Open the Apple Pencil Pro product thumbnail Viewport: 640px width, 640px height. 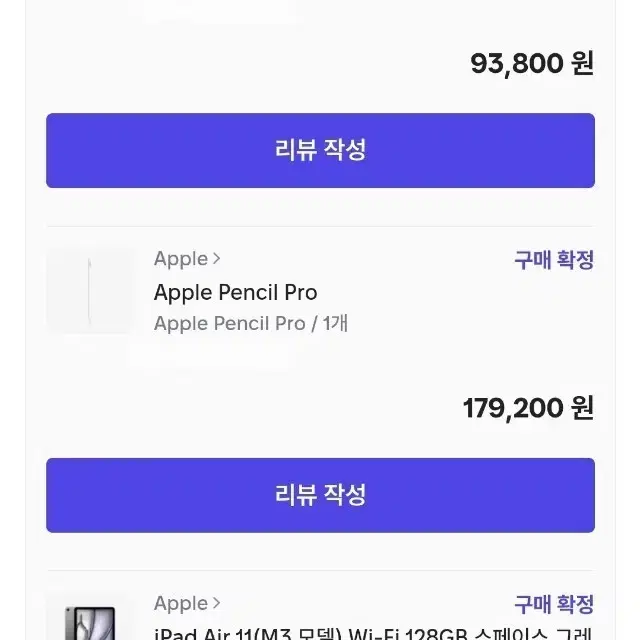click(x=90, y=290)
